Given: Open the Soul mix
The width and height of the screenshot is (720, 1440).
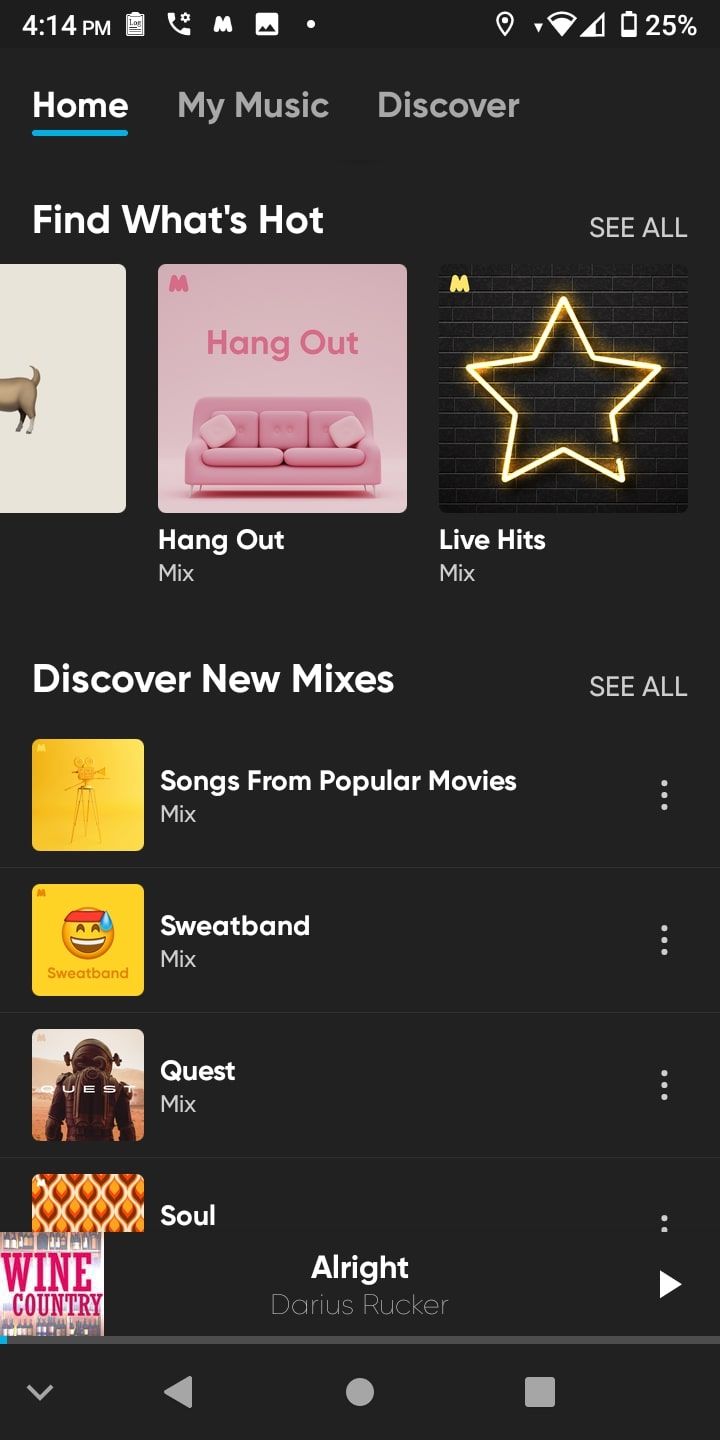Looking at the screenshot, I should tap(188, 1214).
